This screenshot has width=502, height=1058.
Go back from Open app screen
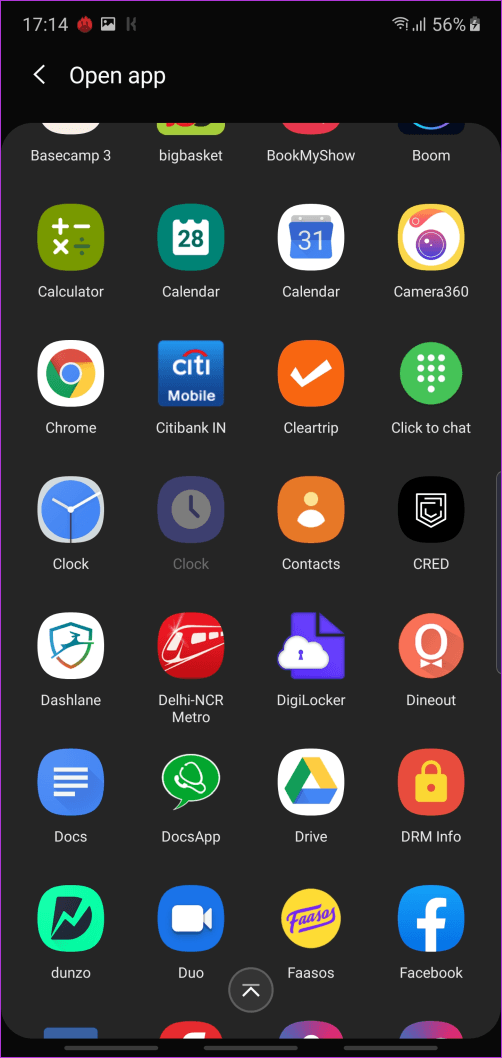click(x=39, y=75)
